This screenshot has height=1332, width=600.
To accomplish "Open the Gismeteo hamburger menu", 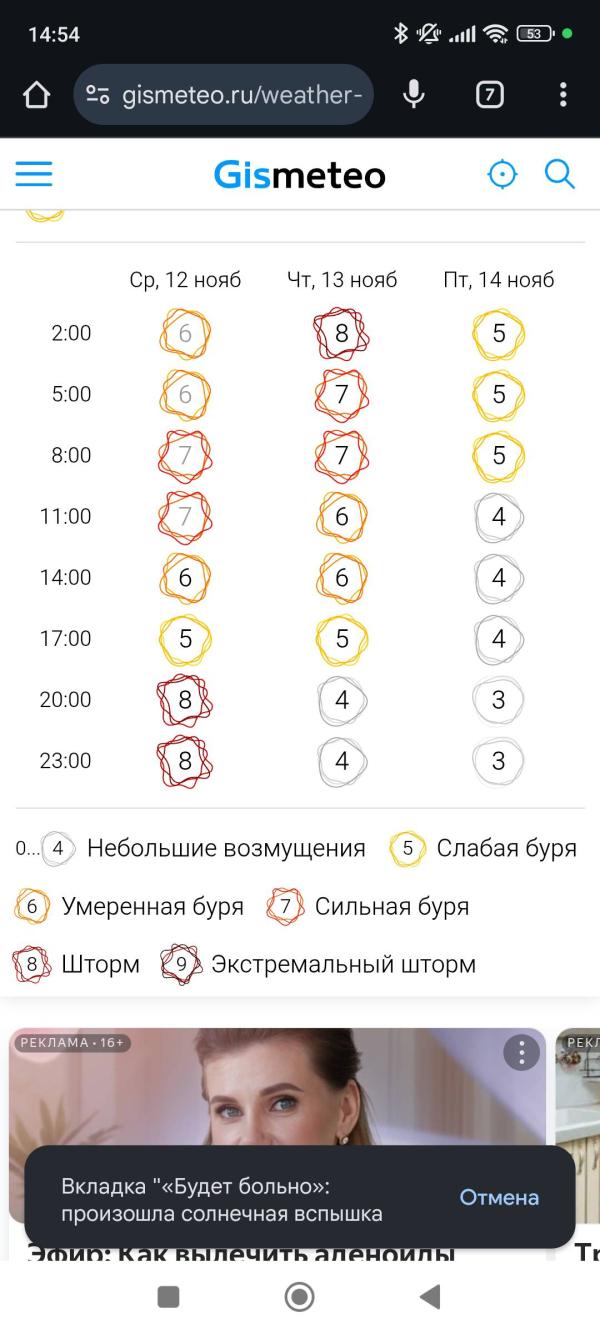I will 33,175.
